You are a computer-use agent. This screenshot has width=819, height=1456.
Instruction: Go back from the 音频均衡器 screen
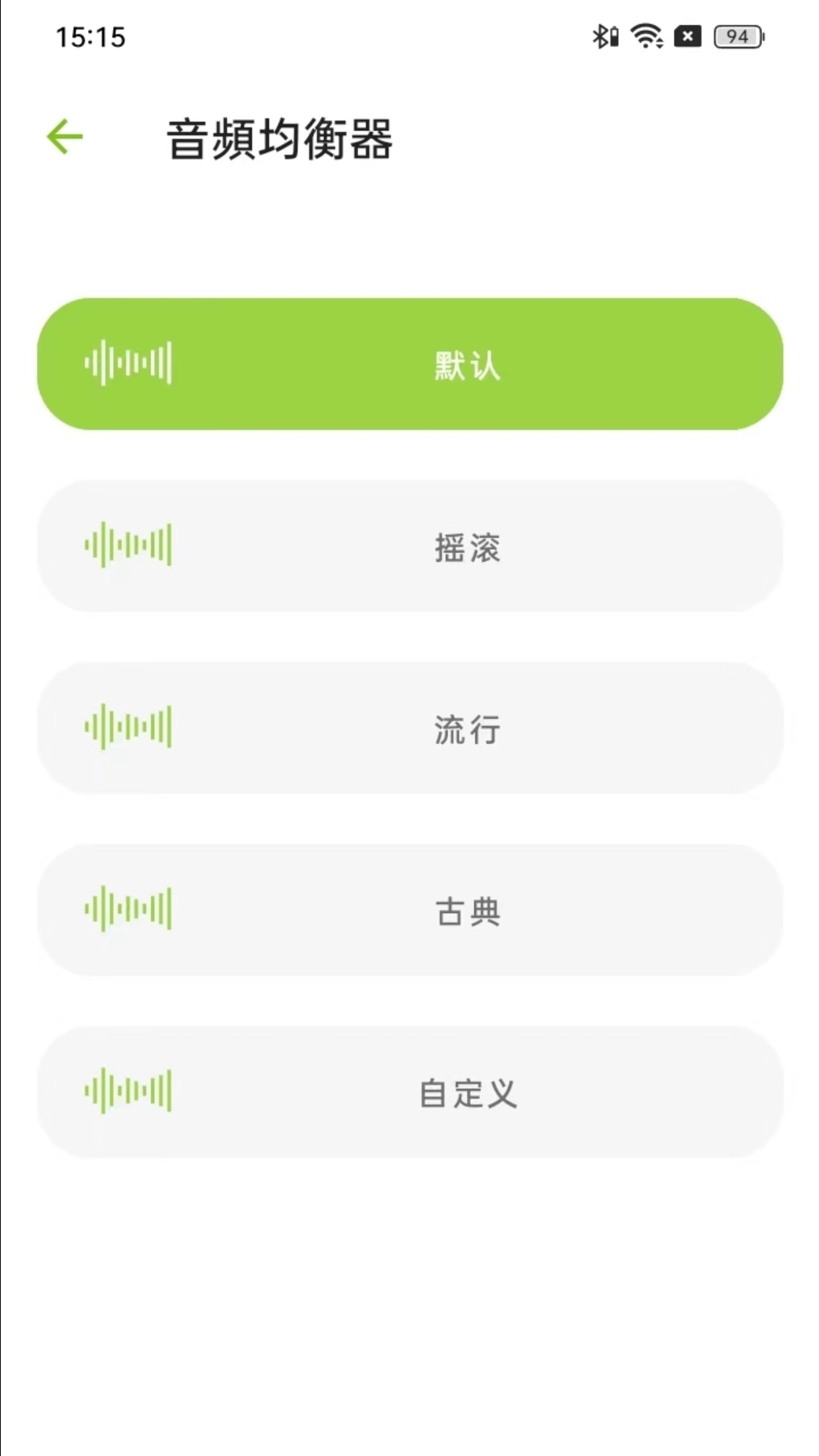pos(65,137)
